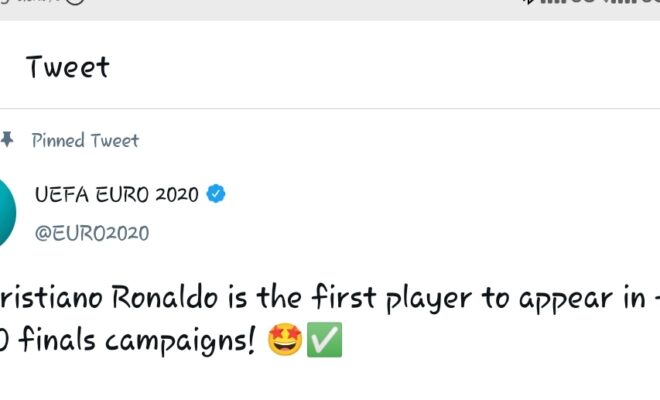Open the UEFA EURO 2020 profile picture

click(x=6, y=213)
